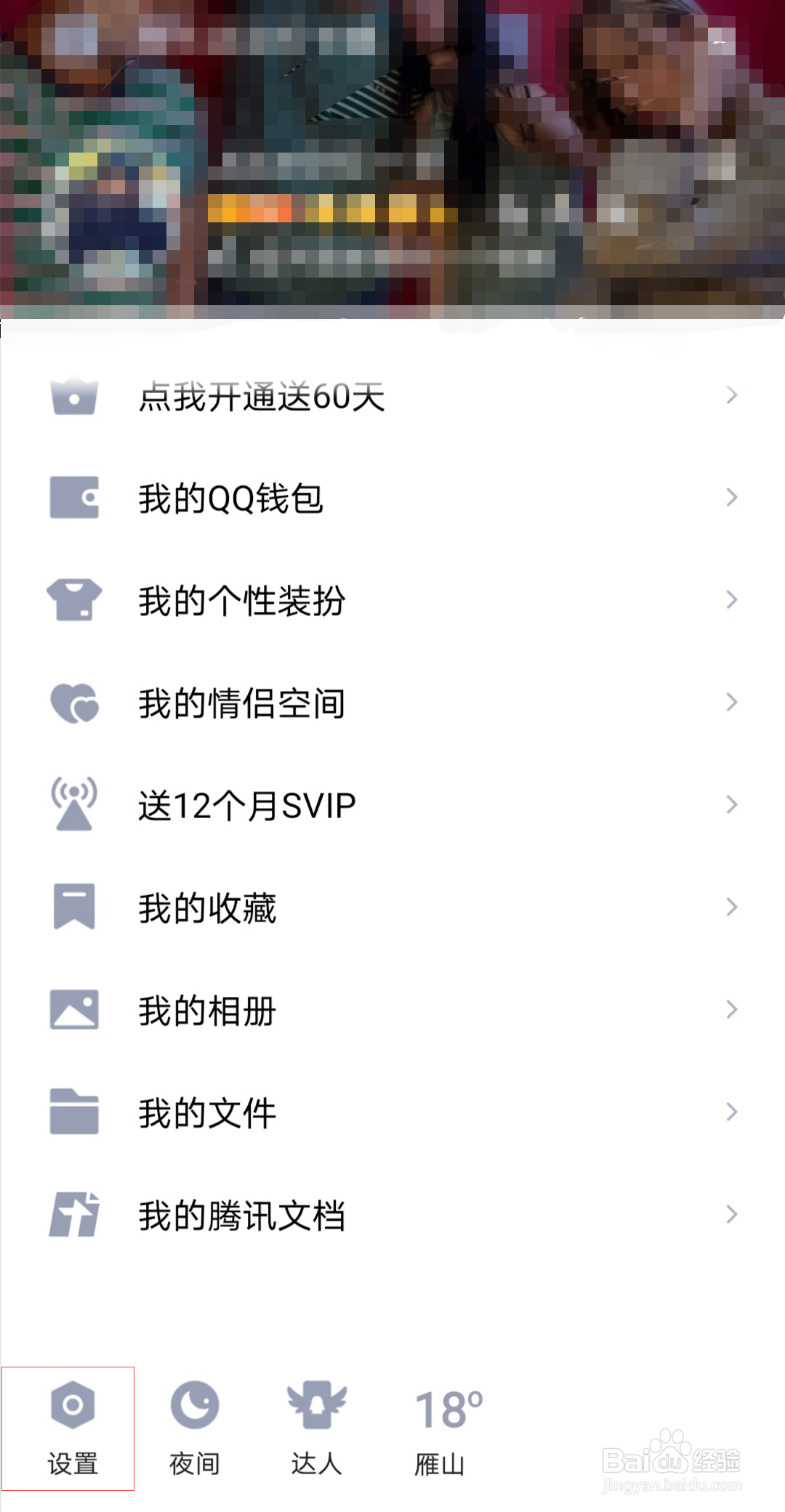Open the arrow beside 我的收藏
785x1512 pixels.
pos(732,906)
